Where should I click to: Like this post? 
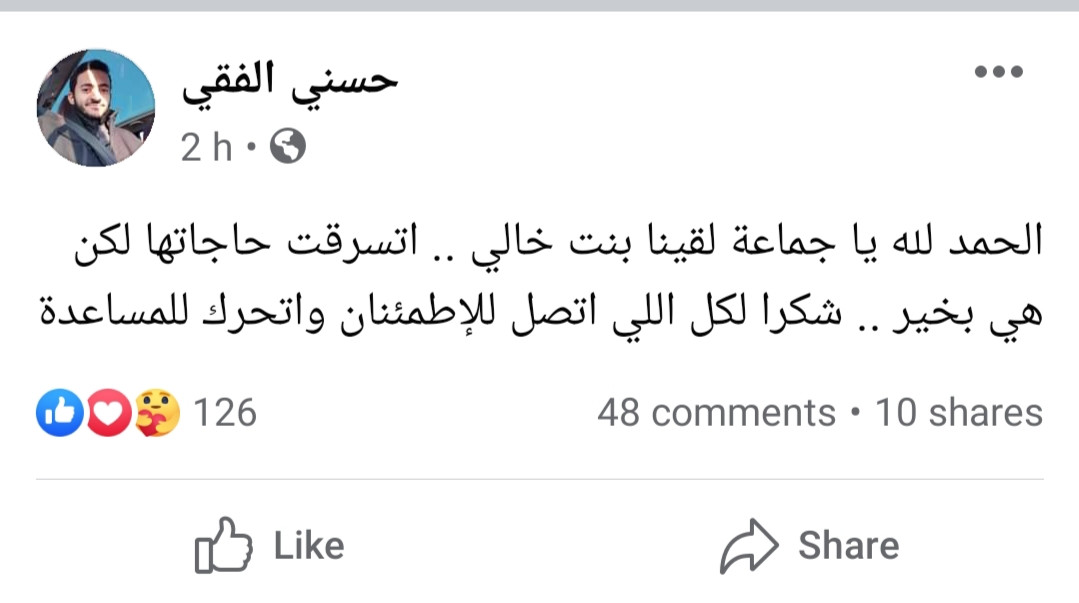pyautogui.click(x=269, y=545)
